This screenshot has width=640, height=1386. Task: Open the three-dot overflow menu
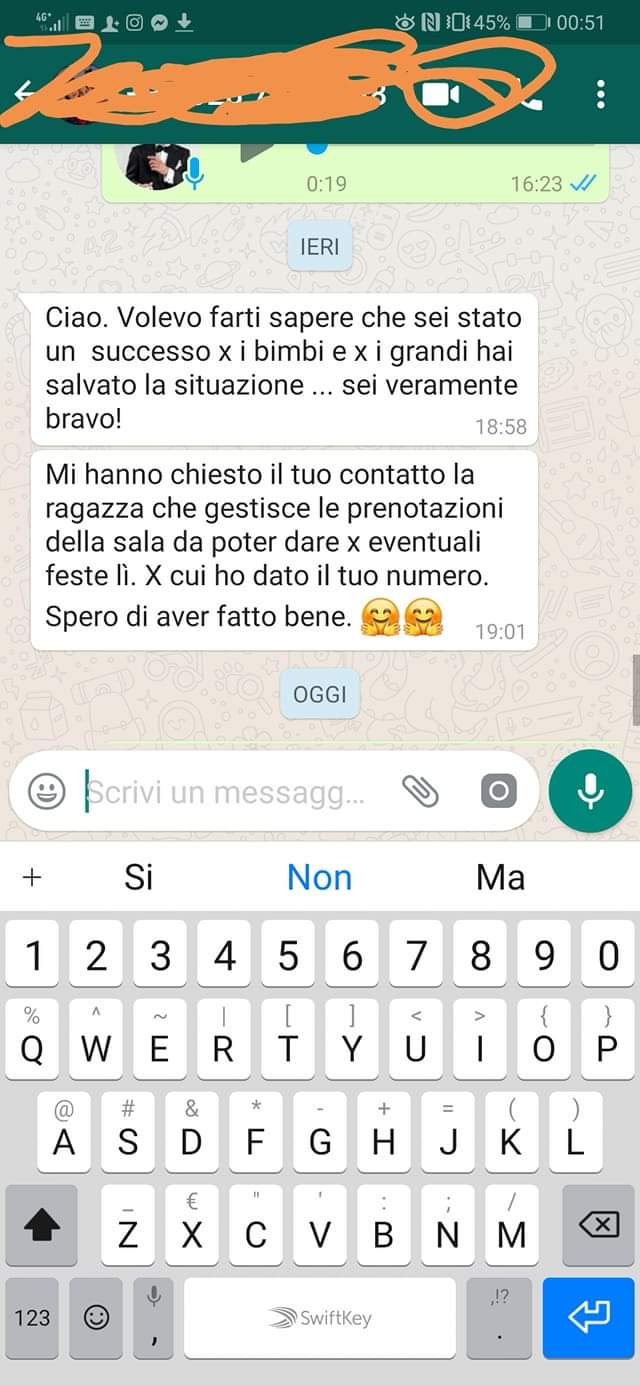tap(600, 94)
